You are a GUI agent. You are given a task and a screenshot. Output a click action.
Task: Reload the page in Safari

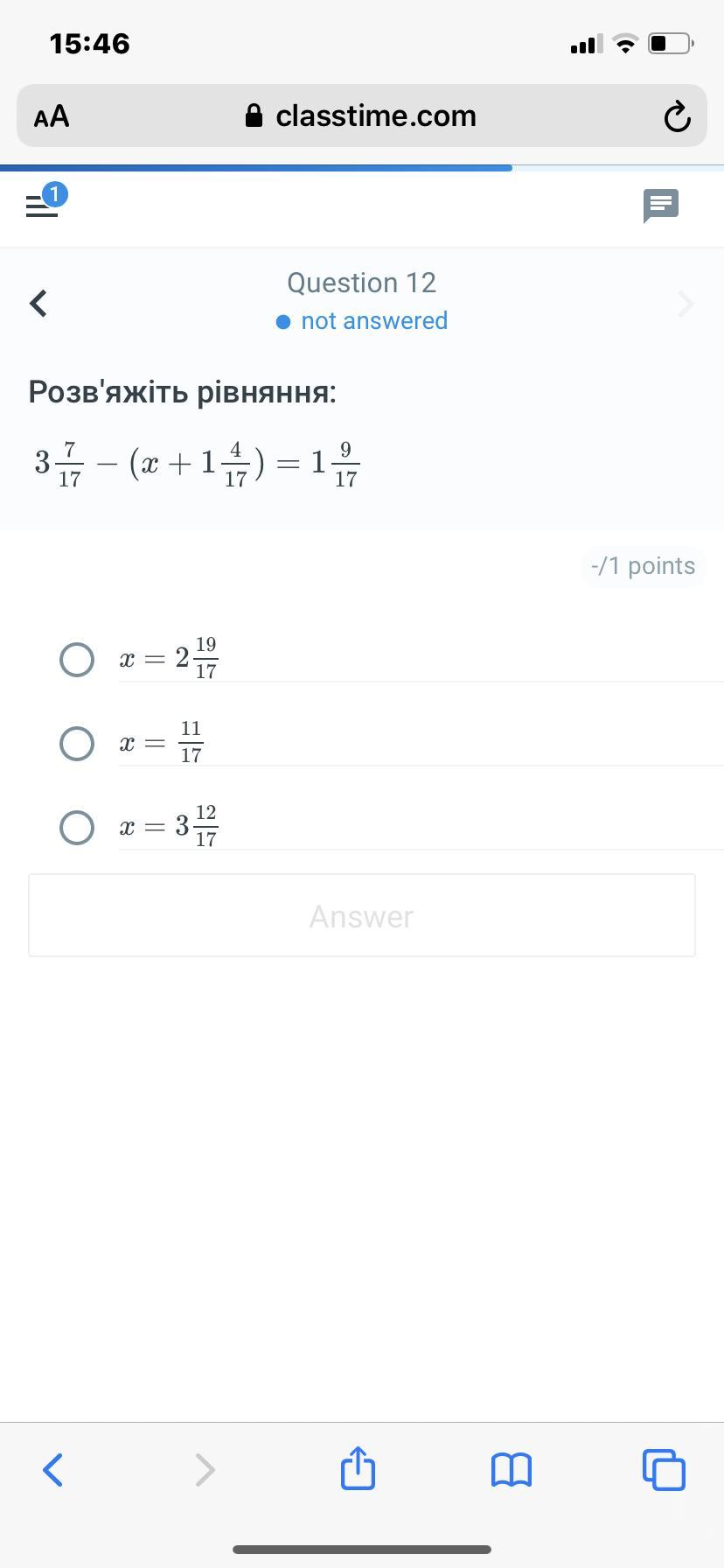pyautogui.click(x=677, y=116)
